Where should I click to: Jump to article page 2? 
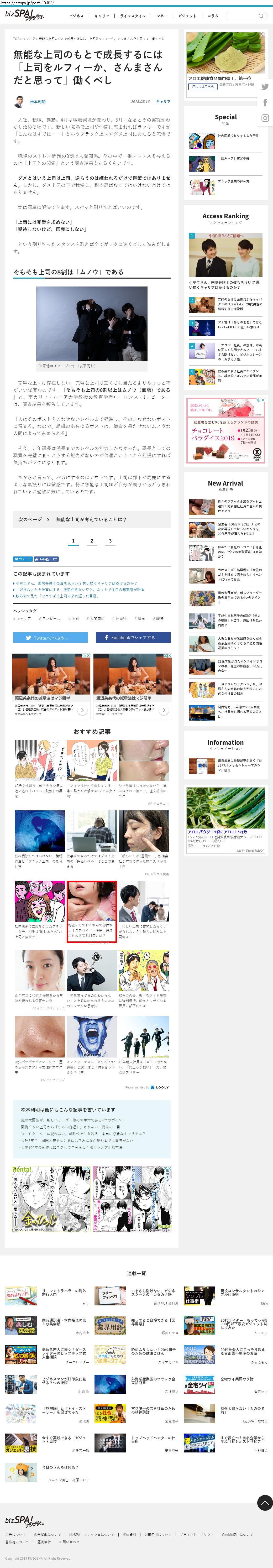(x=92, y=540)
